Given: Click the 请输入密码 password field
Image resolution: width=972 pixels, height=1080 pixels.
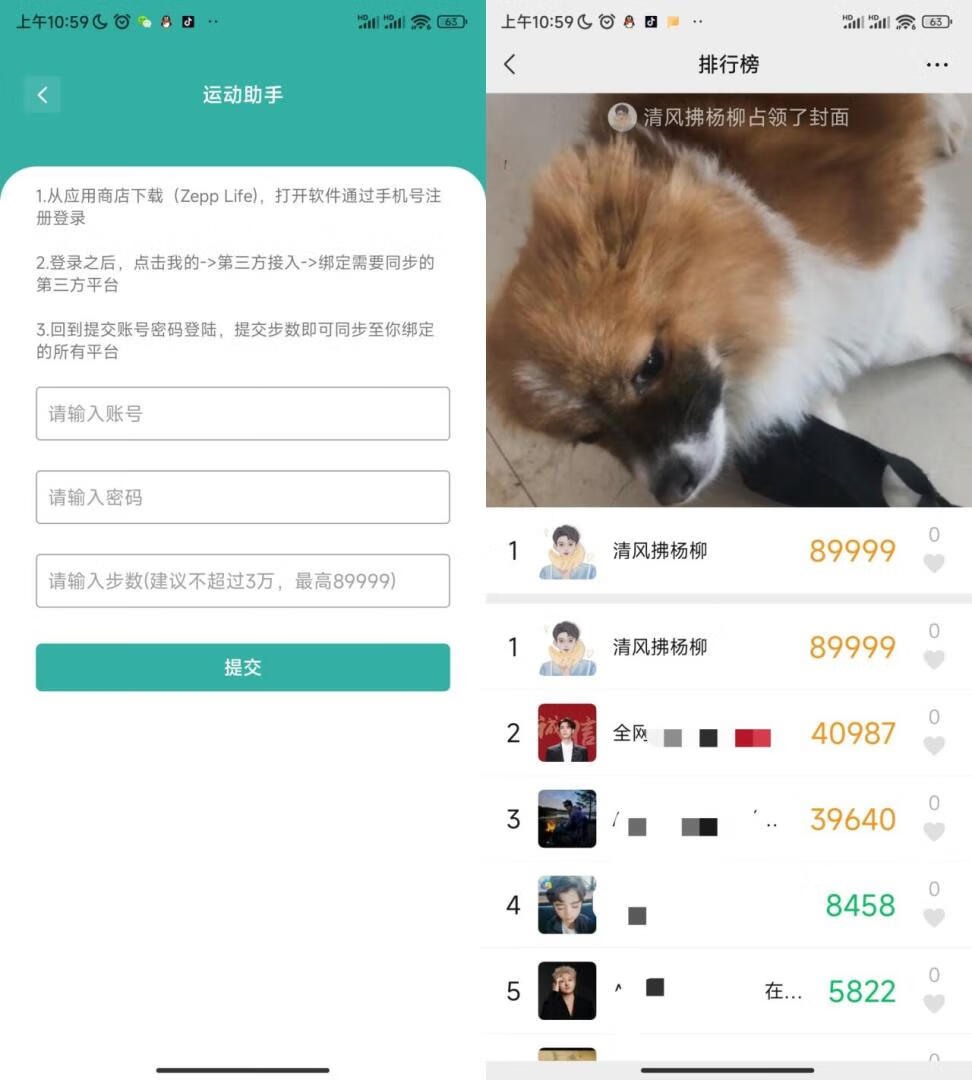Looking at the screenshot, I should tap(243, 497).
